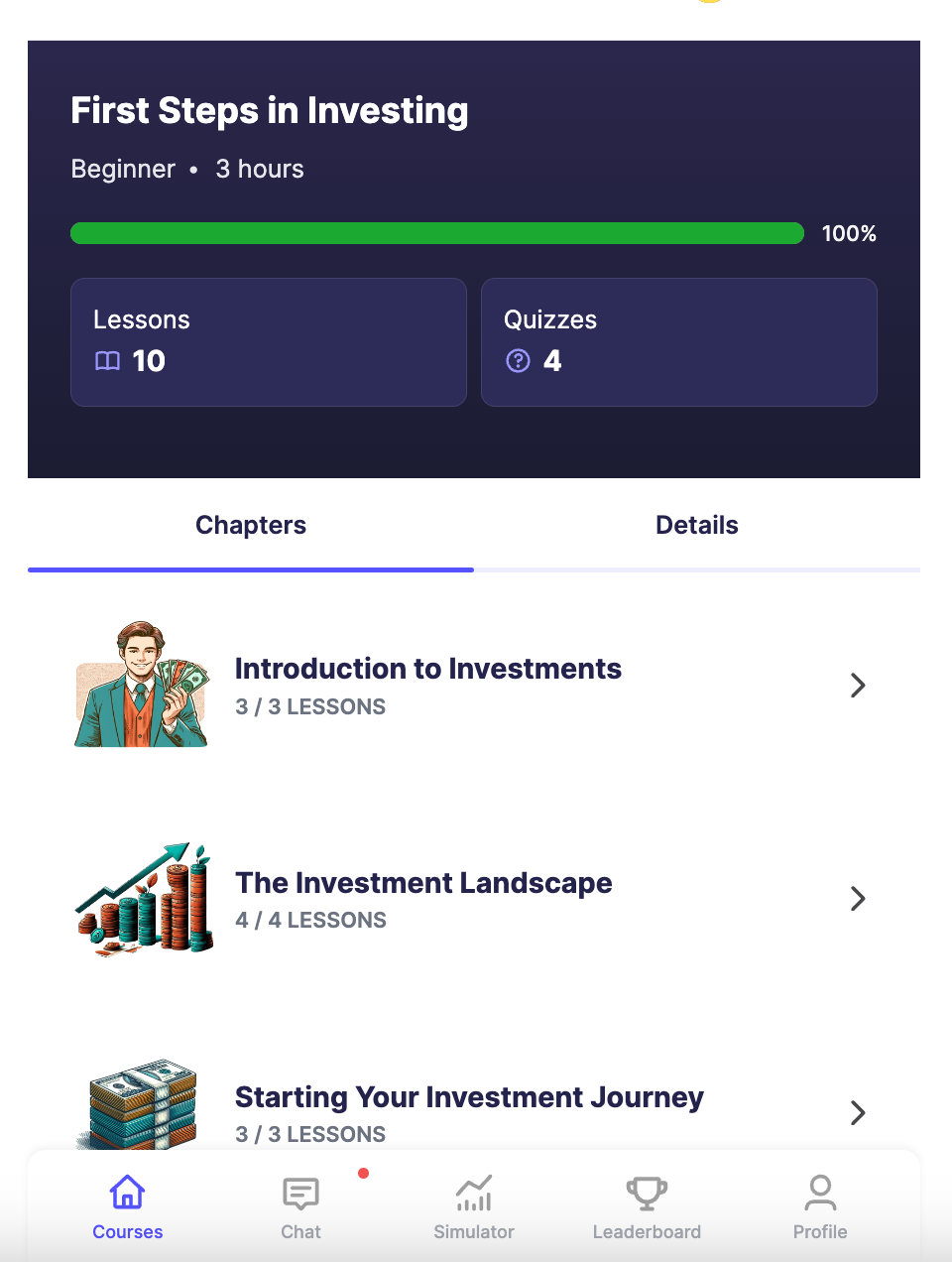Switch to the Chapters tab

click(251, 525)
